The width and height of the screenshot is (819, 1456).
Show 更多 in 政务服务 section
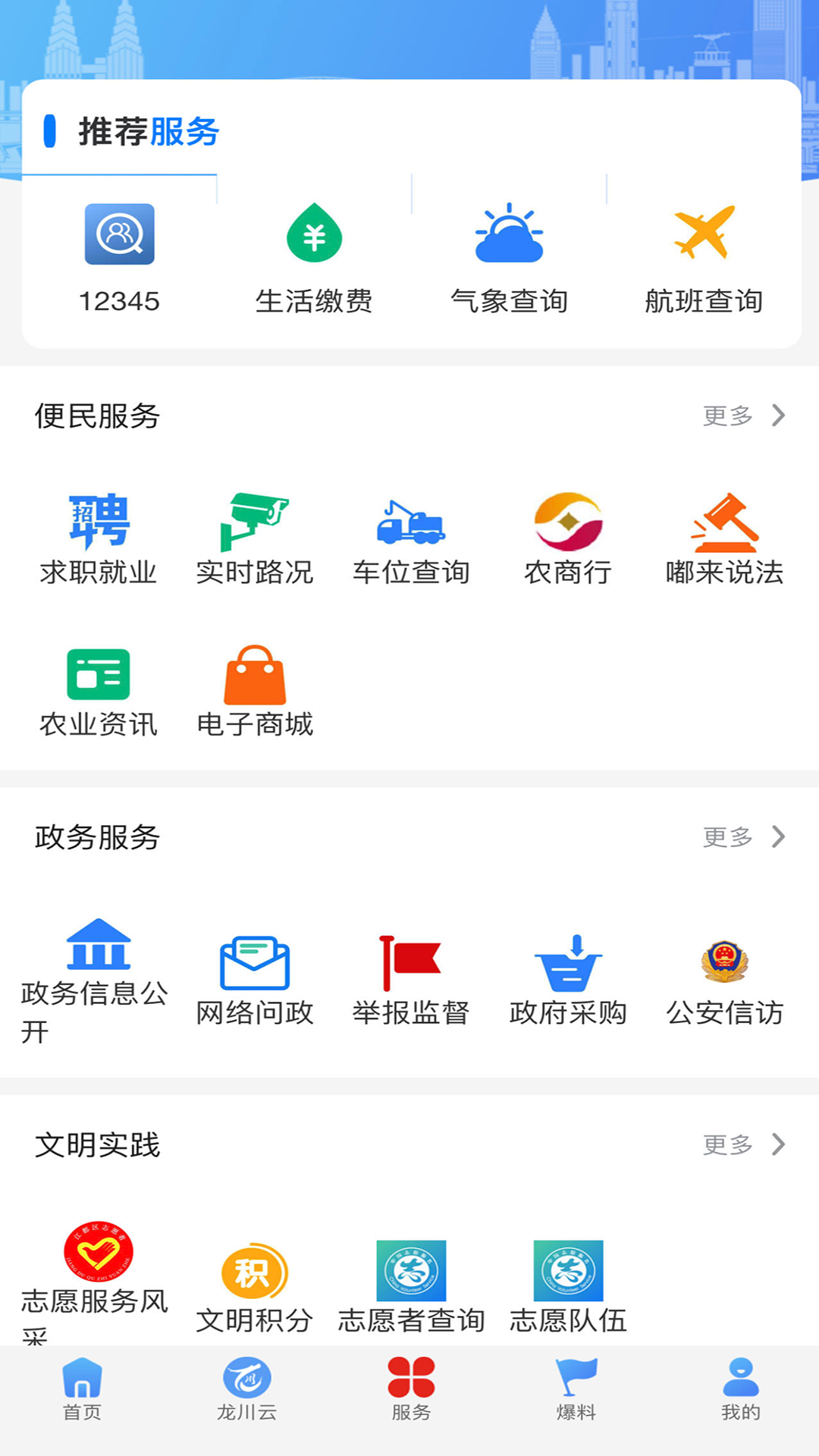pyautogui.click(x=743, y=837)
